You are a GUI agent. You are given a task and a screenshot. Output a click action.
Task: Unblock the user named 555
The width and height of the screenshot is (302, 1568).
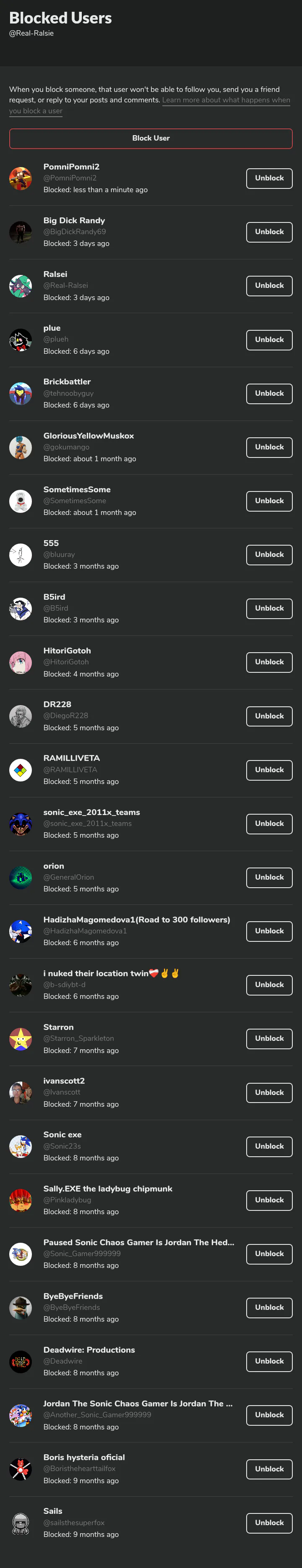[x=269, y=554]
